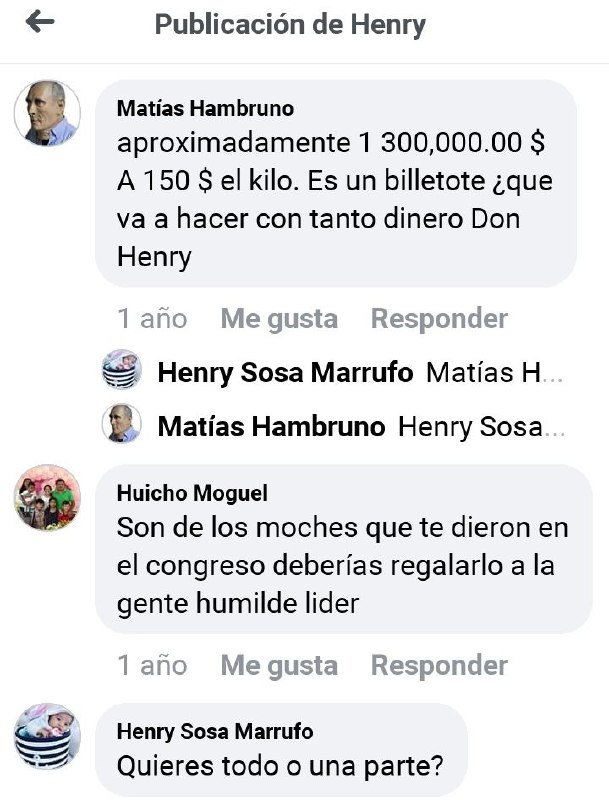Open Matías Hambruno's profile via name in top comment

click(205, 108)
